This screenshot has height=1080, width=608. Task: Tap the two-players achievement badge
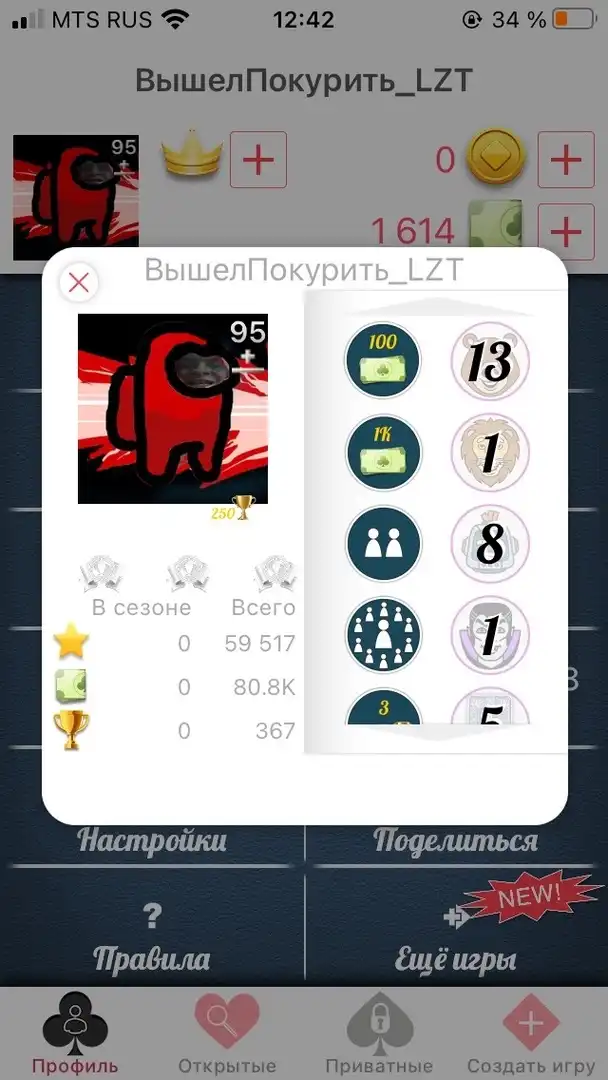click(383, 544)
